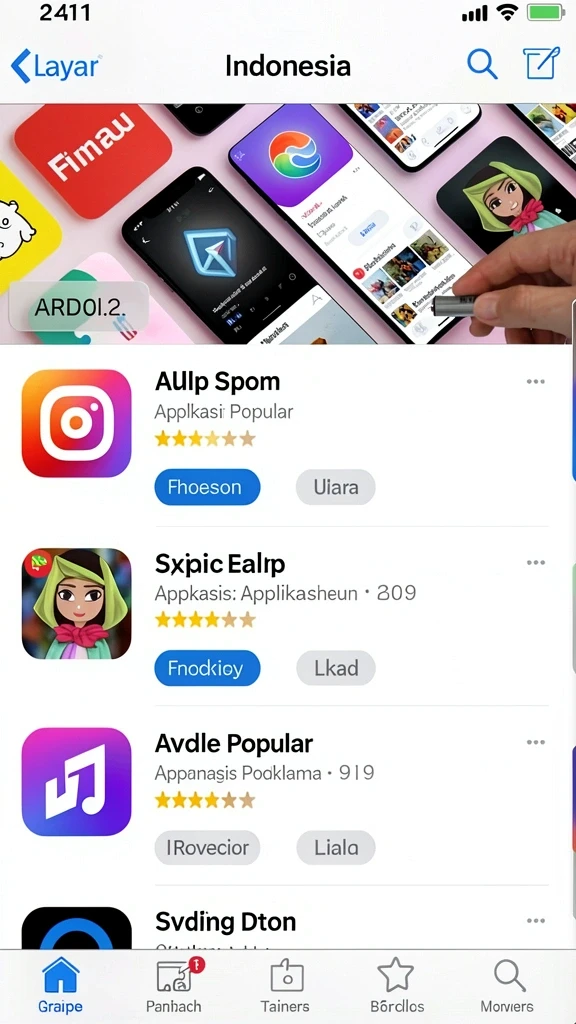The height and width of the screenshot is (1024, 576).
Task: Switch to the Mowners search tab
Action: (x=507, y=985)
